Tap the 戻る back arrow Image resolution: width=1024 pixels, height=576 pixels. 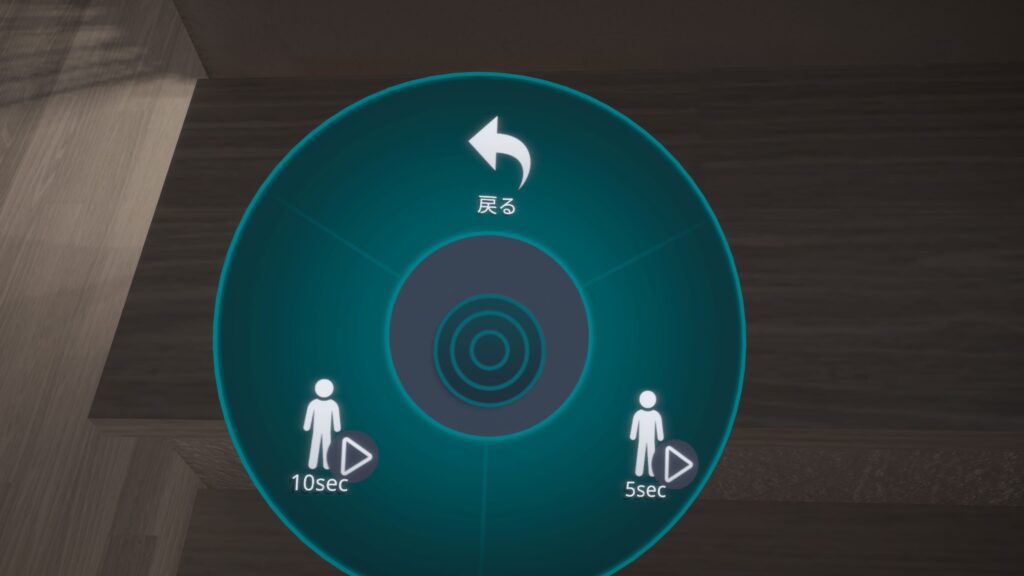[x=499, y=151]
